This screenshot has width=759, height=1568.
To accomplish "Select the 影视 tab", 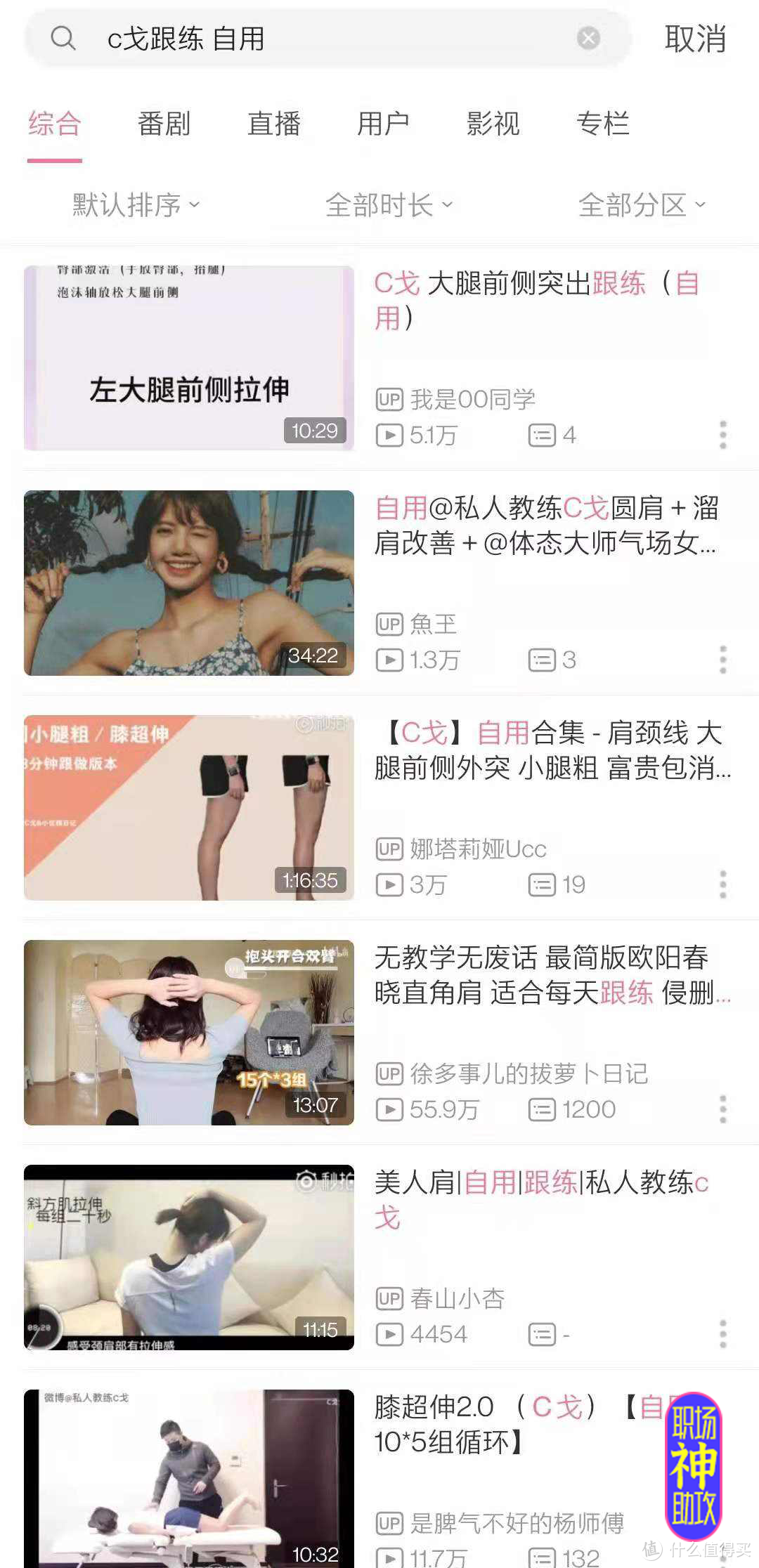I will [493, 124].
